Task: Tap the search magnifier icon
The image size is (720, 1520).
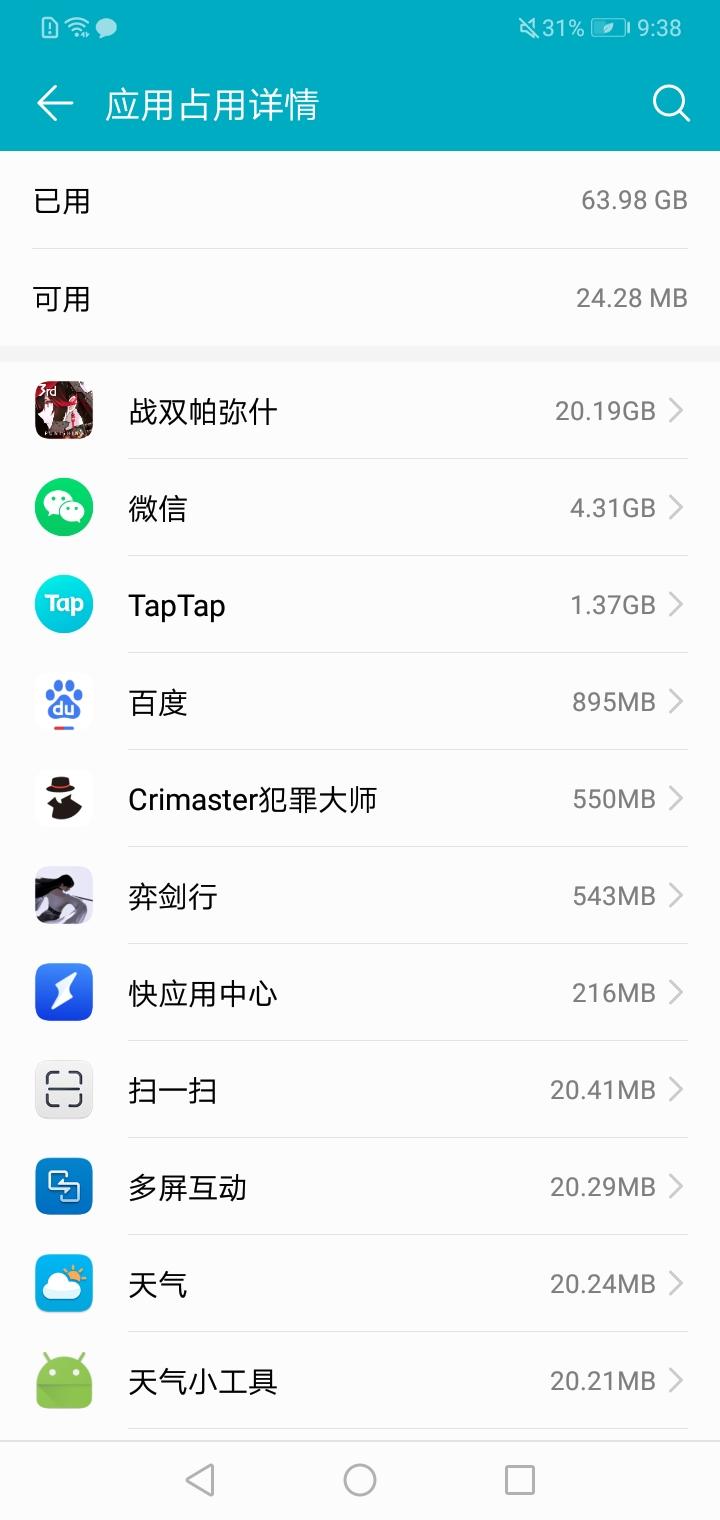Action: [670, 102]
